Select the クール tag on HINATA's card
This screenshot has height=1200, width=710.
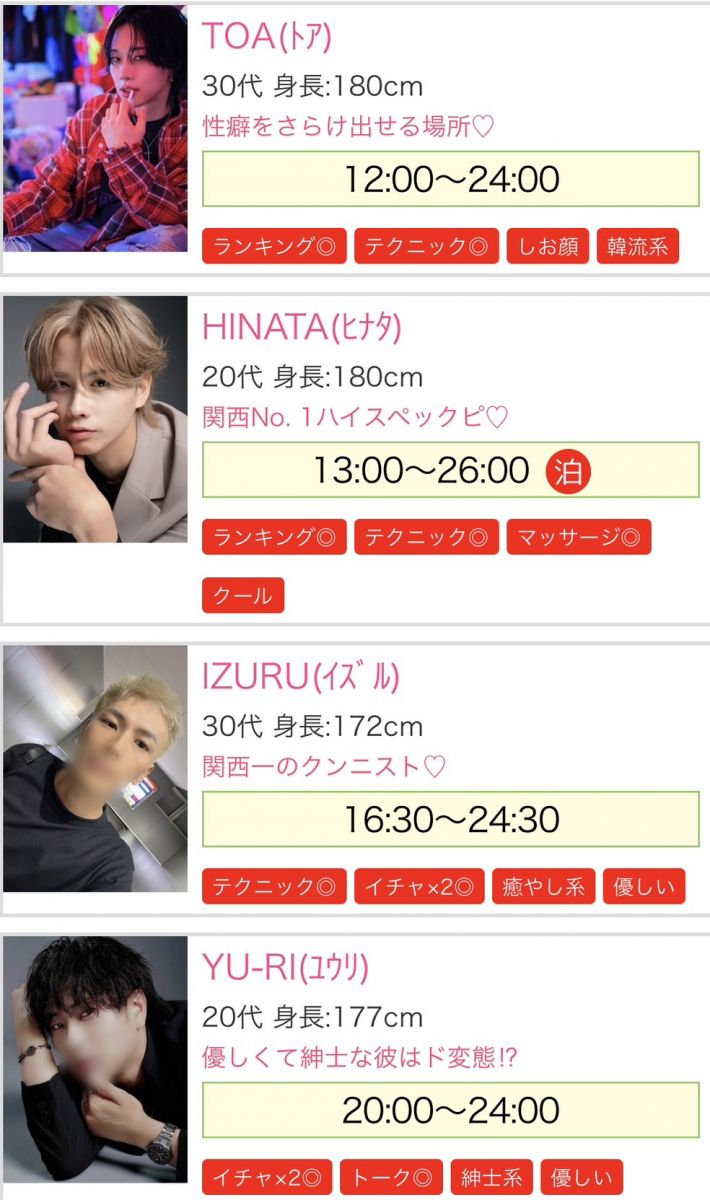[243, 595]
